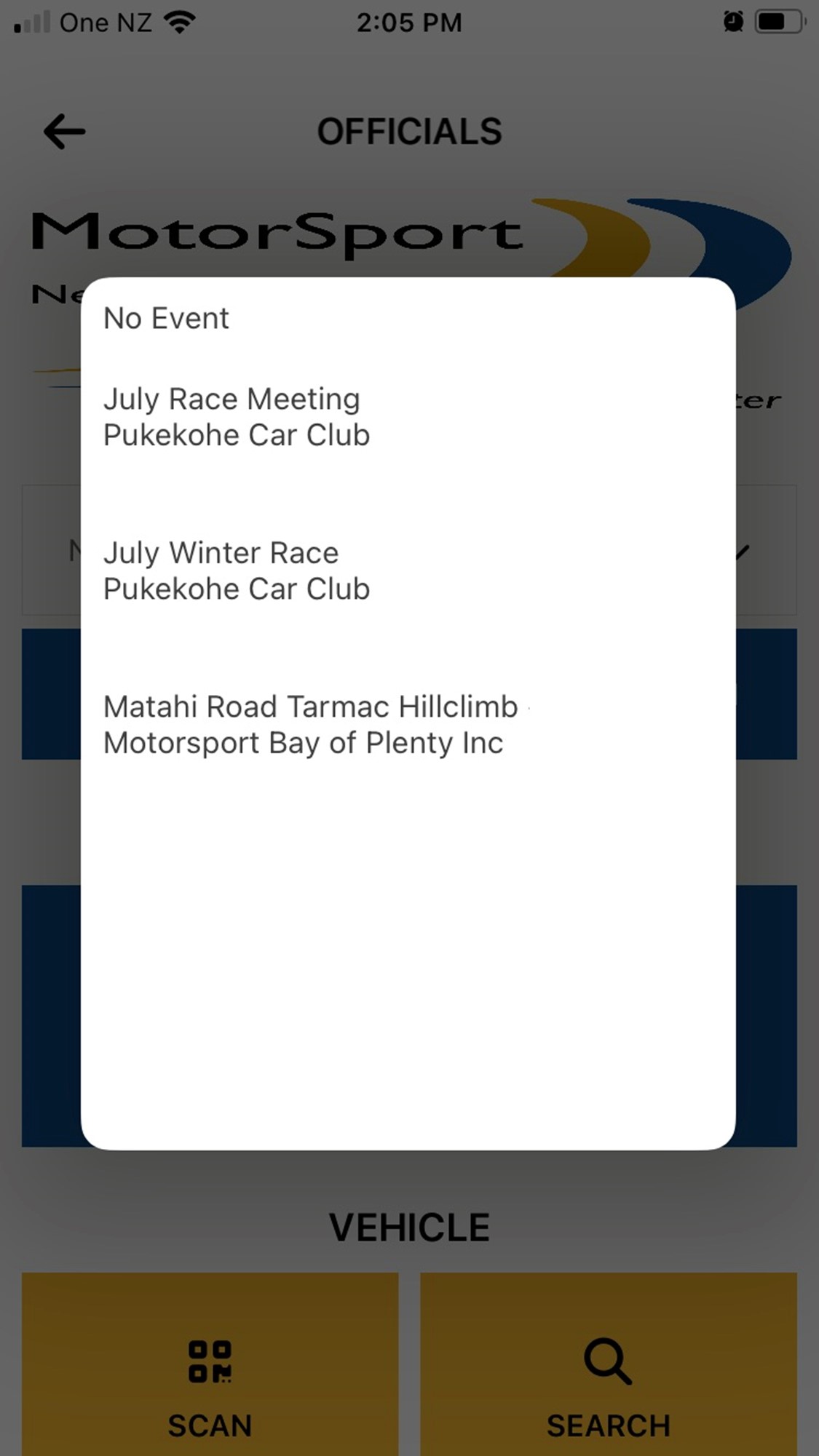The height and width of the screenshot is (1456, 819).
Task: Select July Winter Race event
Action: pyautogui.click(x=408, y=571)
